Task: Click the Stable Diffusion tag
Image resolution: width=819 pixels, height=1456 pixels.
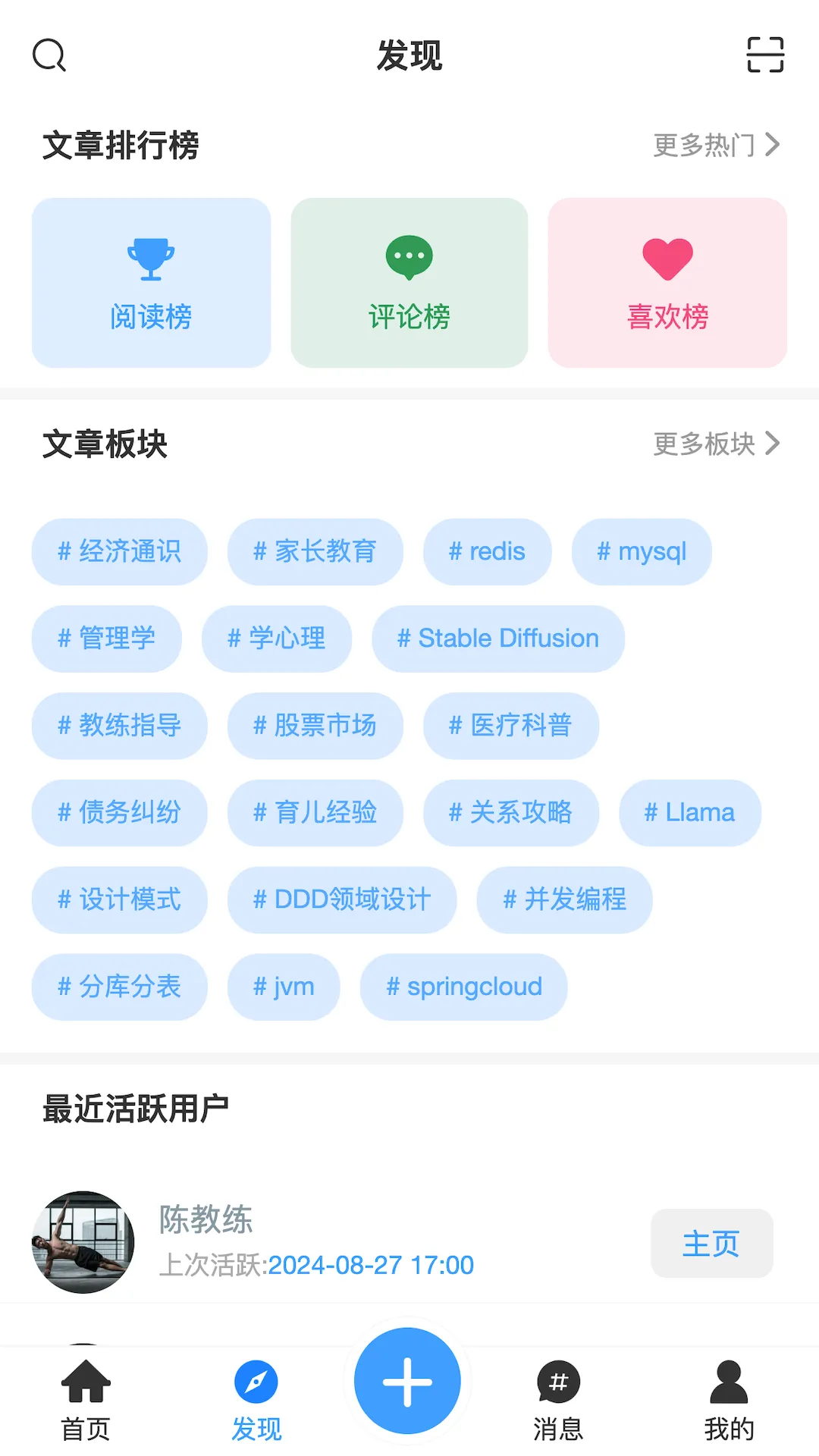Action: tap(497, 639)
